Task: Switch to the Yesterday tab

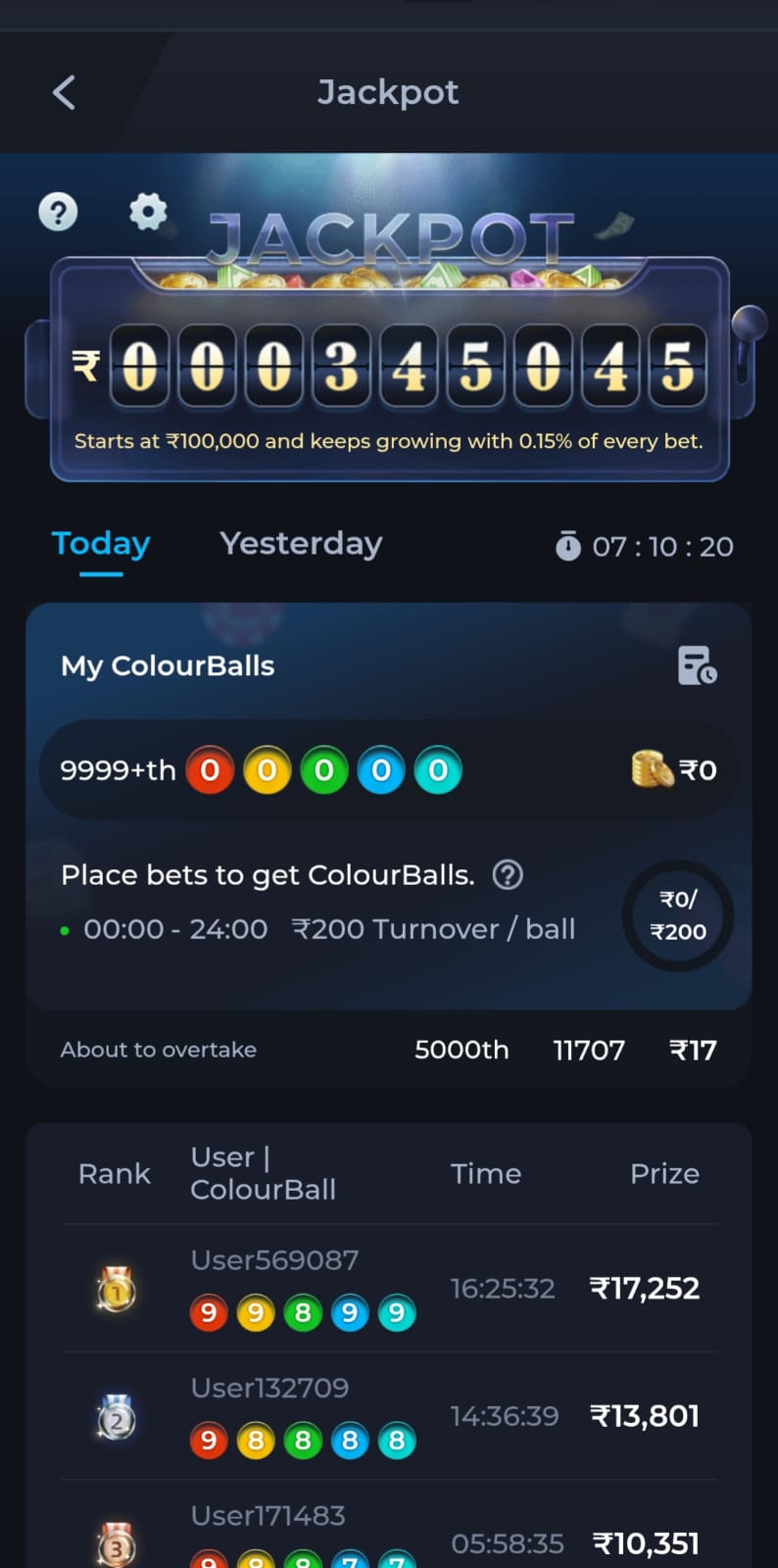Action: [301, 544]
